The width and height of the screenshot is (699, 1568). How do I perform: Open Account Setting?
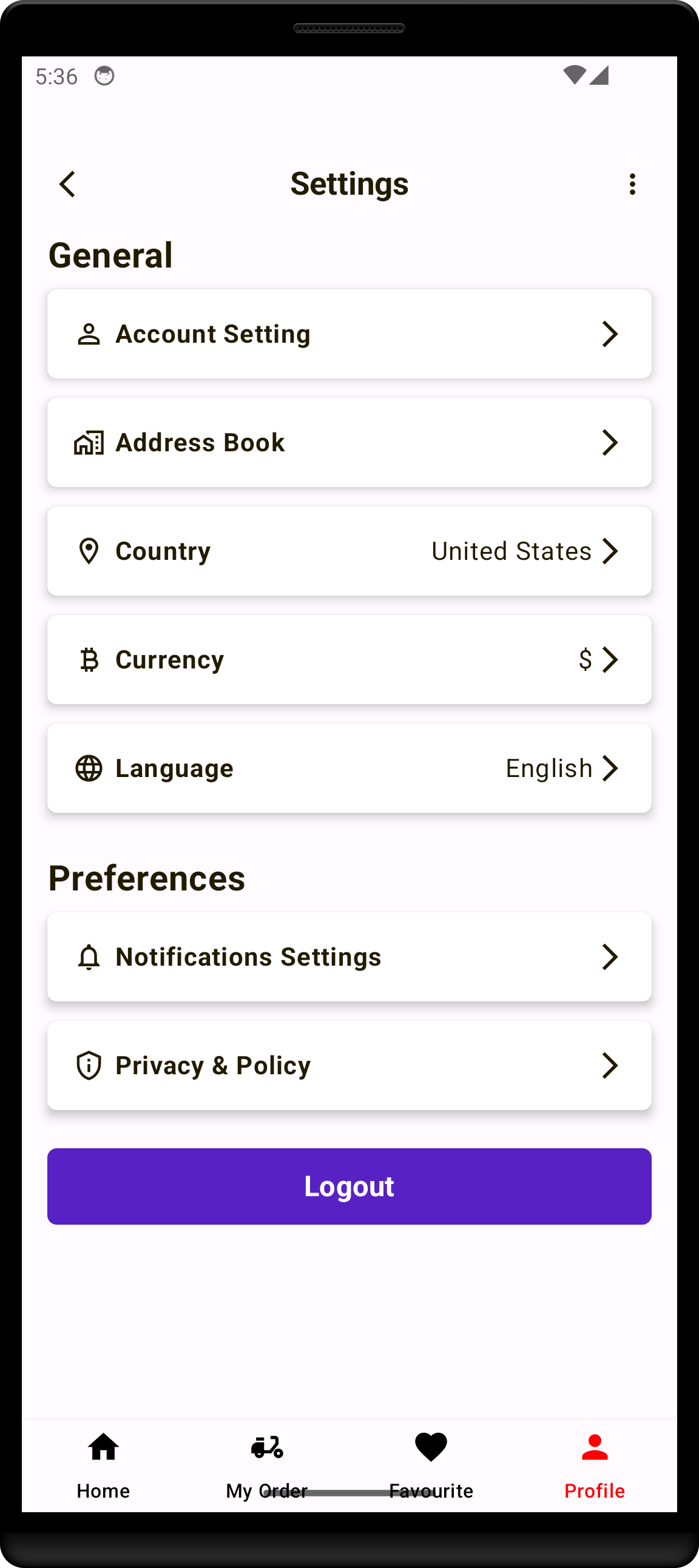349,334
